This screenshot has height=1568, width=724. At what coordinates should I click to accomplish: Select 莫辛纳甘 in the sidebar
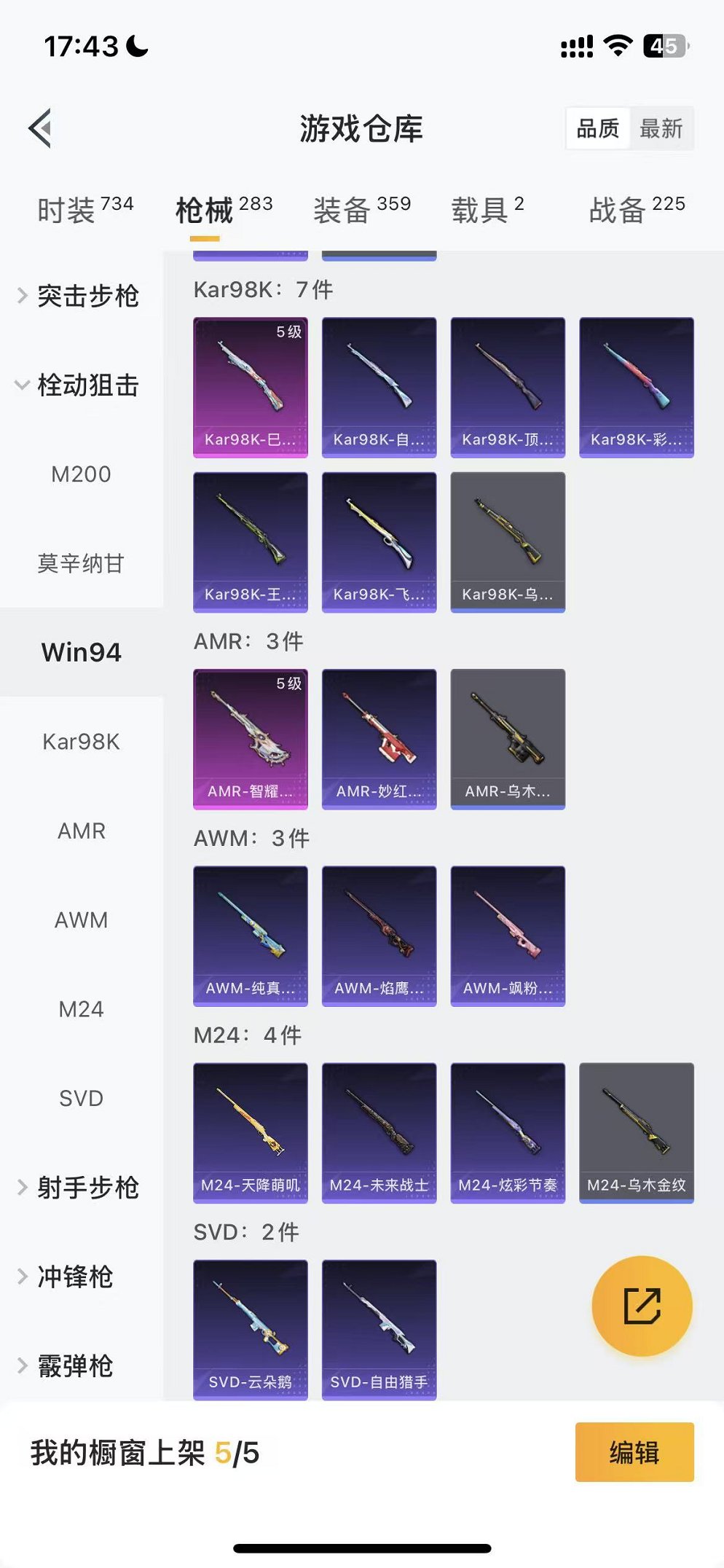(81, 563)
